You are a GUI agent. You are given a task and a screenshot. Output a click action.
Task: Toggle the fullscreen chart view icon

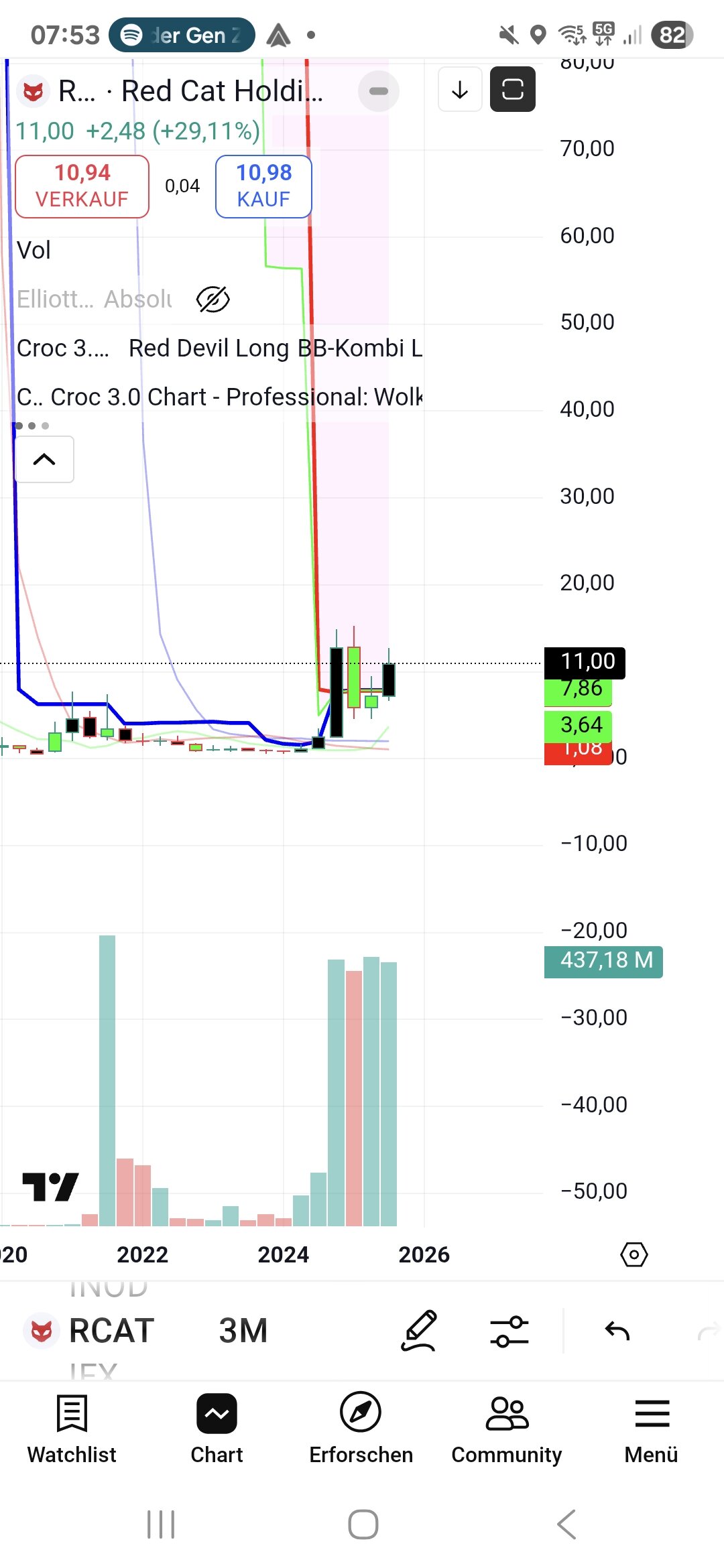point(512,90)
